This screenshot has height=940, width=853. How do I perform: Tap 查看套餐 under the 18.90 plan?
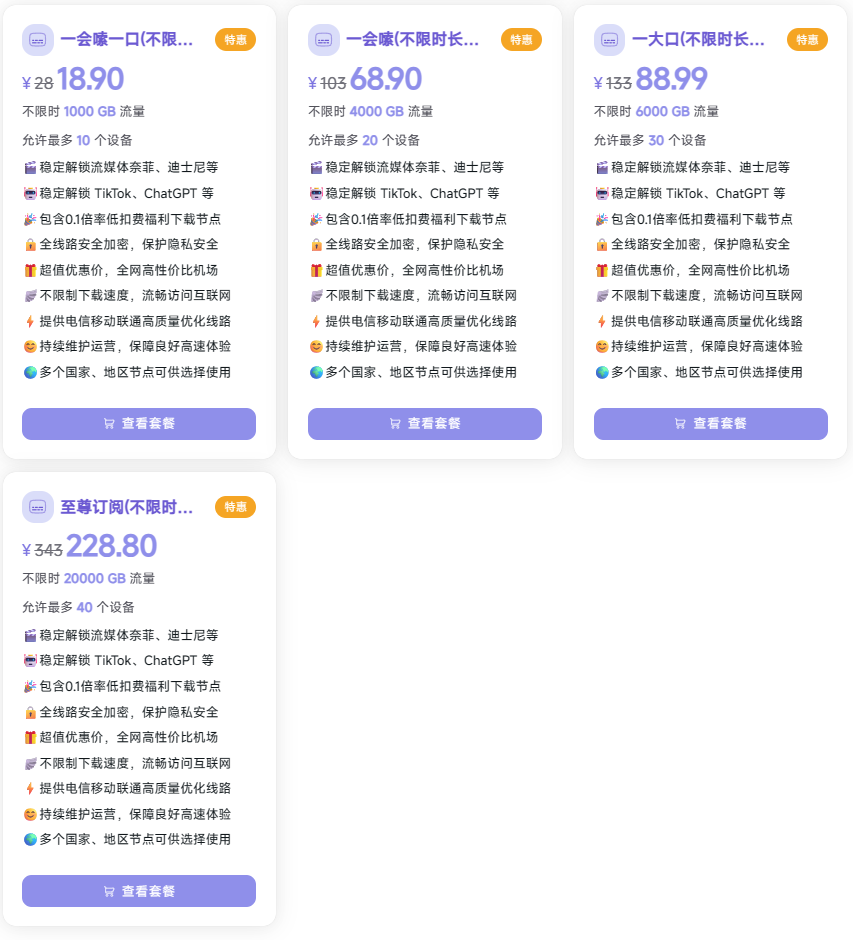click(x=138, y=424)
